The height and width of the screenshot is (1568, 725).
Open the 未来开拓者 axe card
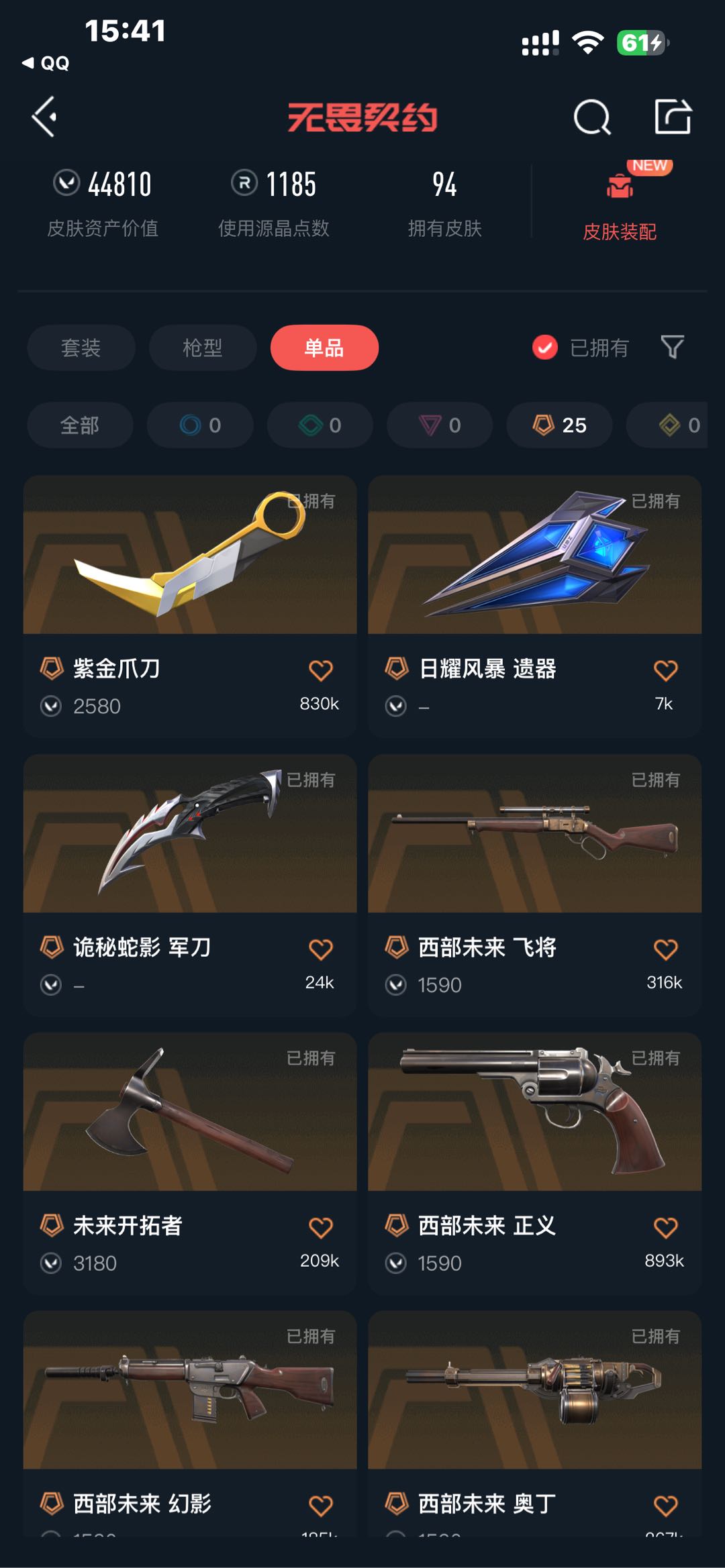tap(190, 1163)
